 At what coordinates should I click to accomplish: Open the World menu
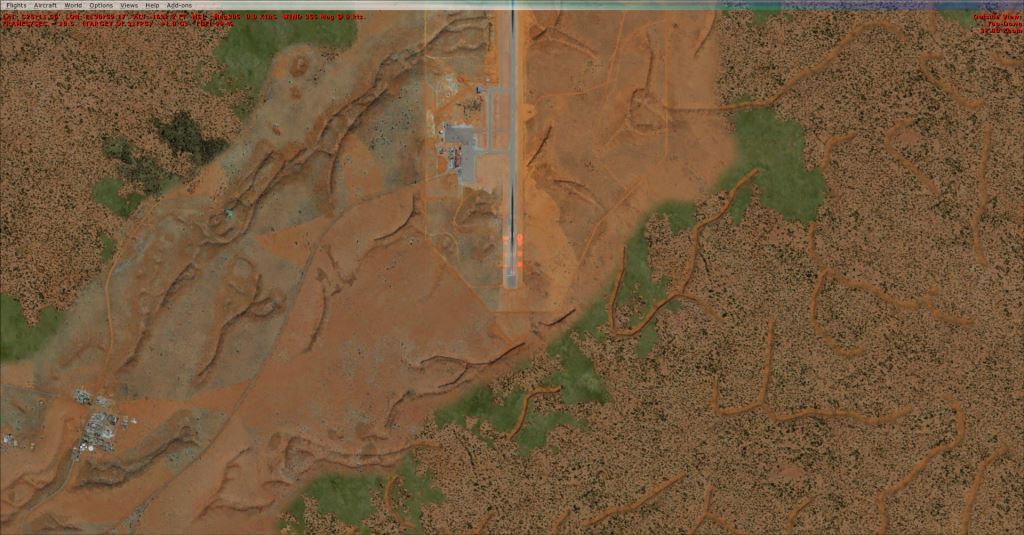click(73, 5)
